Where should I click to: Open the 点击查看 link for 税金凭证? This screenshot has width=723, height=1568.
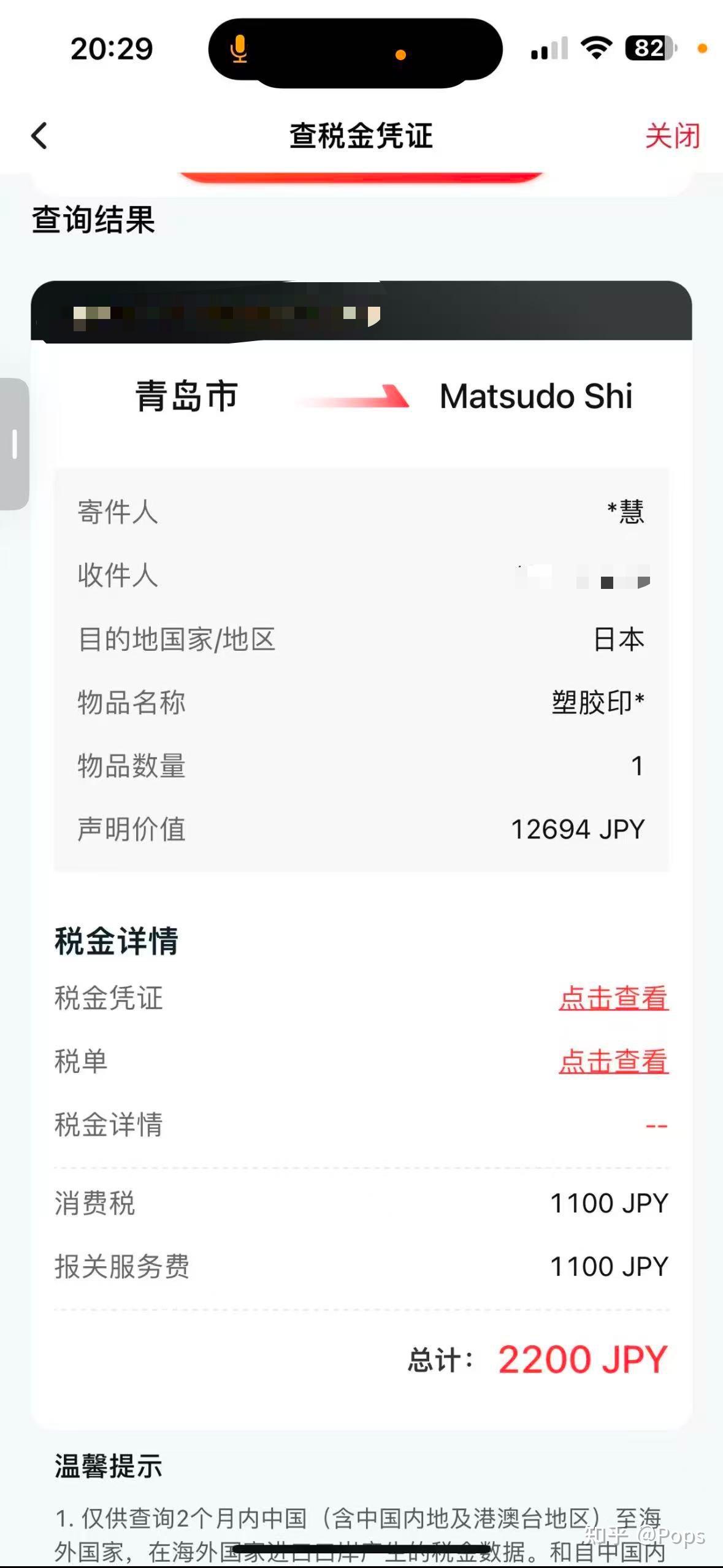pyautogui.click(x=613, y=998)
